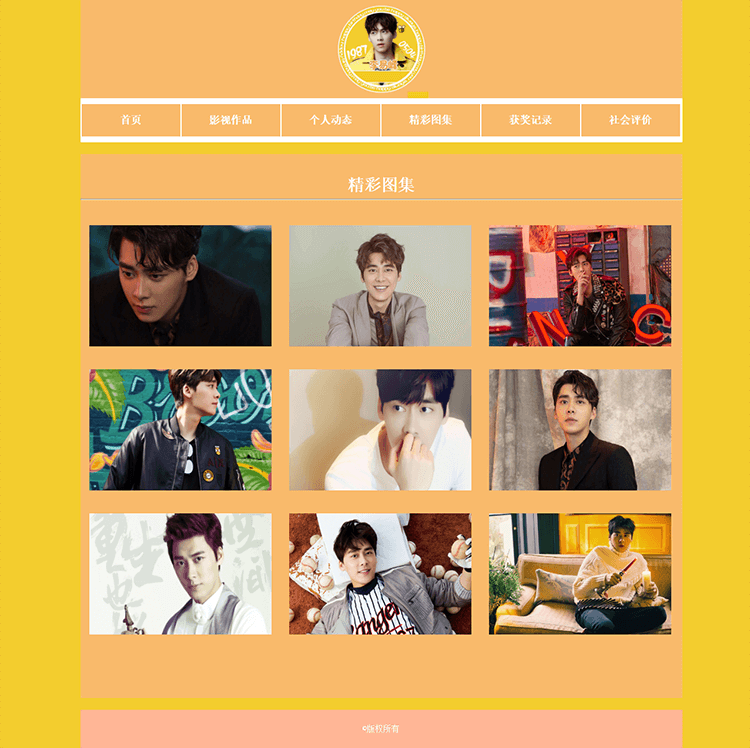View the smiling gray suit photo
The image size is (750, 748).
tap(380, 286)
